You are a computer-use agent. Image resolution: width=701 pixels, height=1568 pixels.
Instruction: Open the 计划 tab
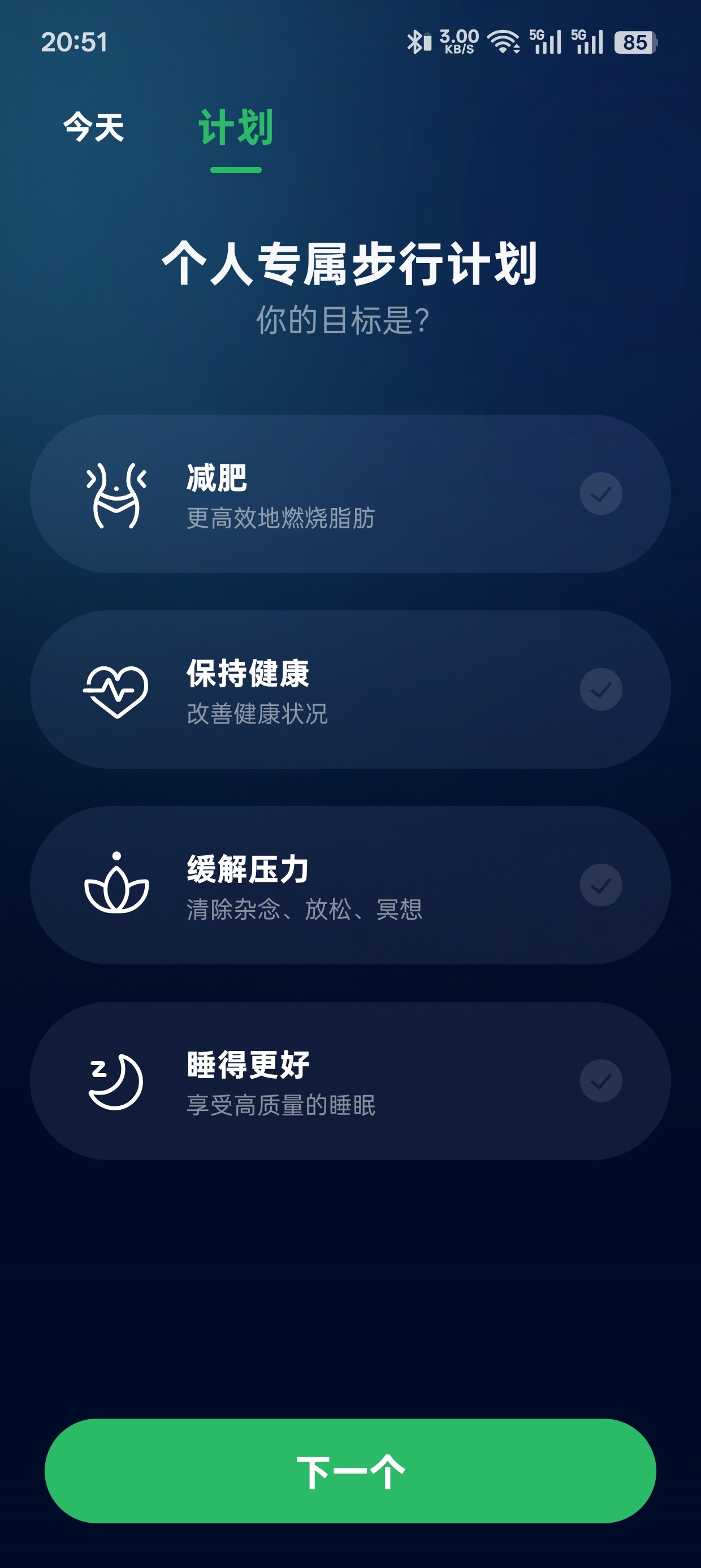click(236, 128)
